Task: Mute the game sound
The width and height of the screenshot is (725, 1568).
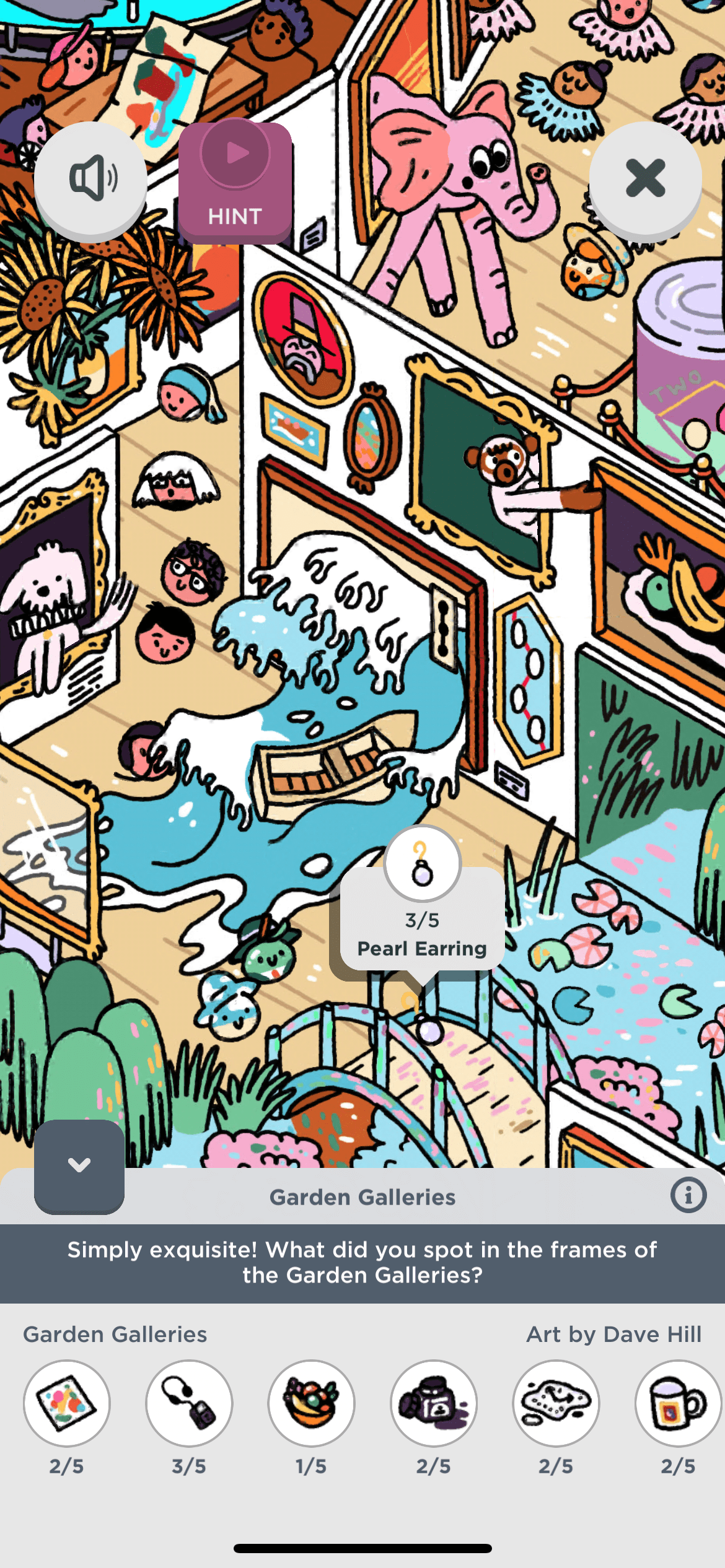Action: [x=91, y=179]
